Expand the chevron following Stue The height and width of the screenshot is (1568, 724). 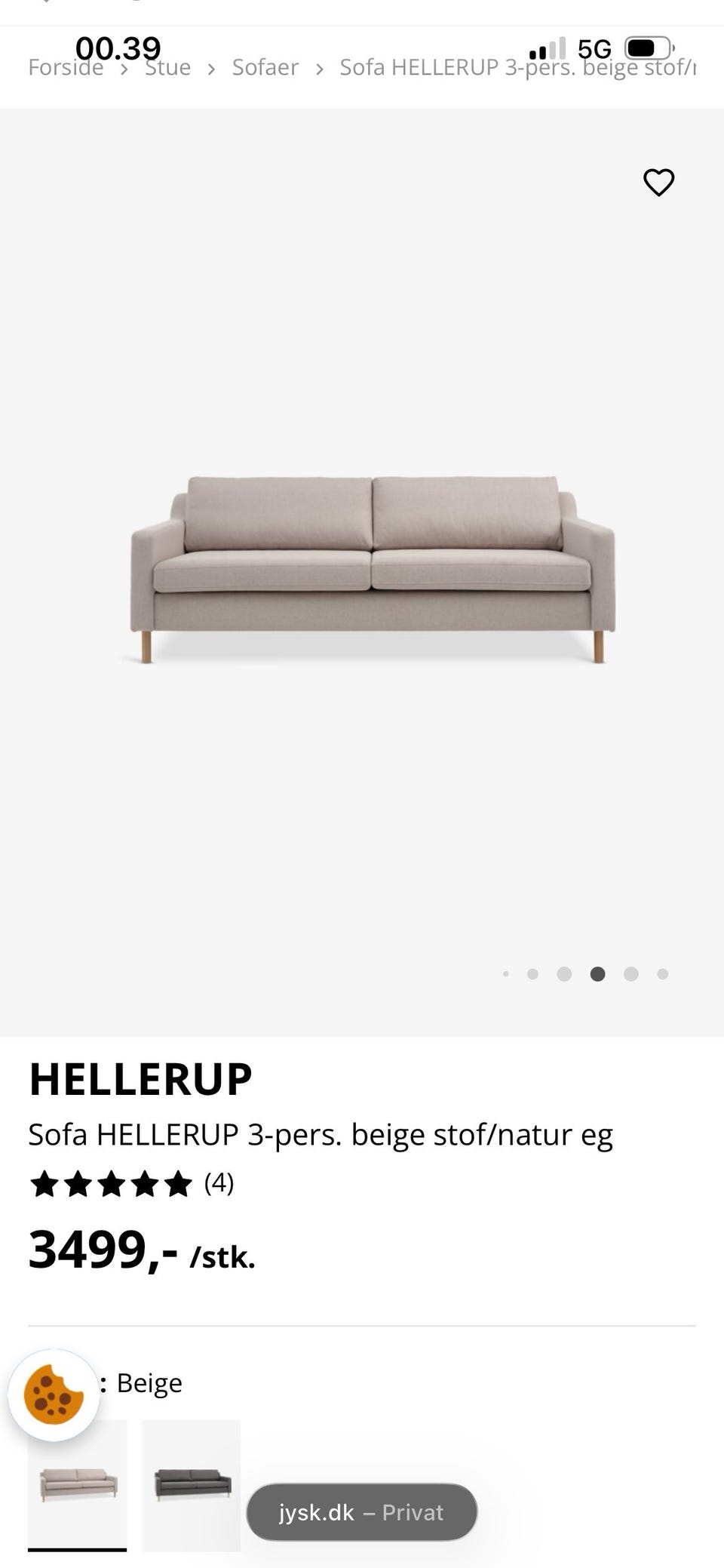click(212, 67)
